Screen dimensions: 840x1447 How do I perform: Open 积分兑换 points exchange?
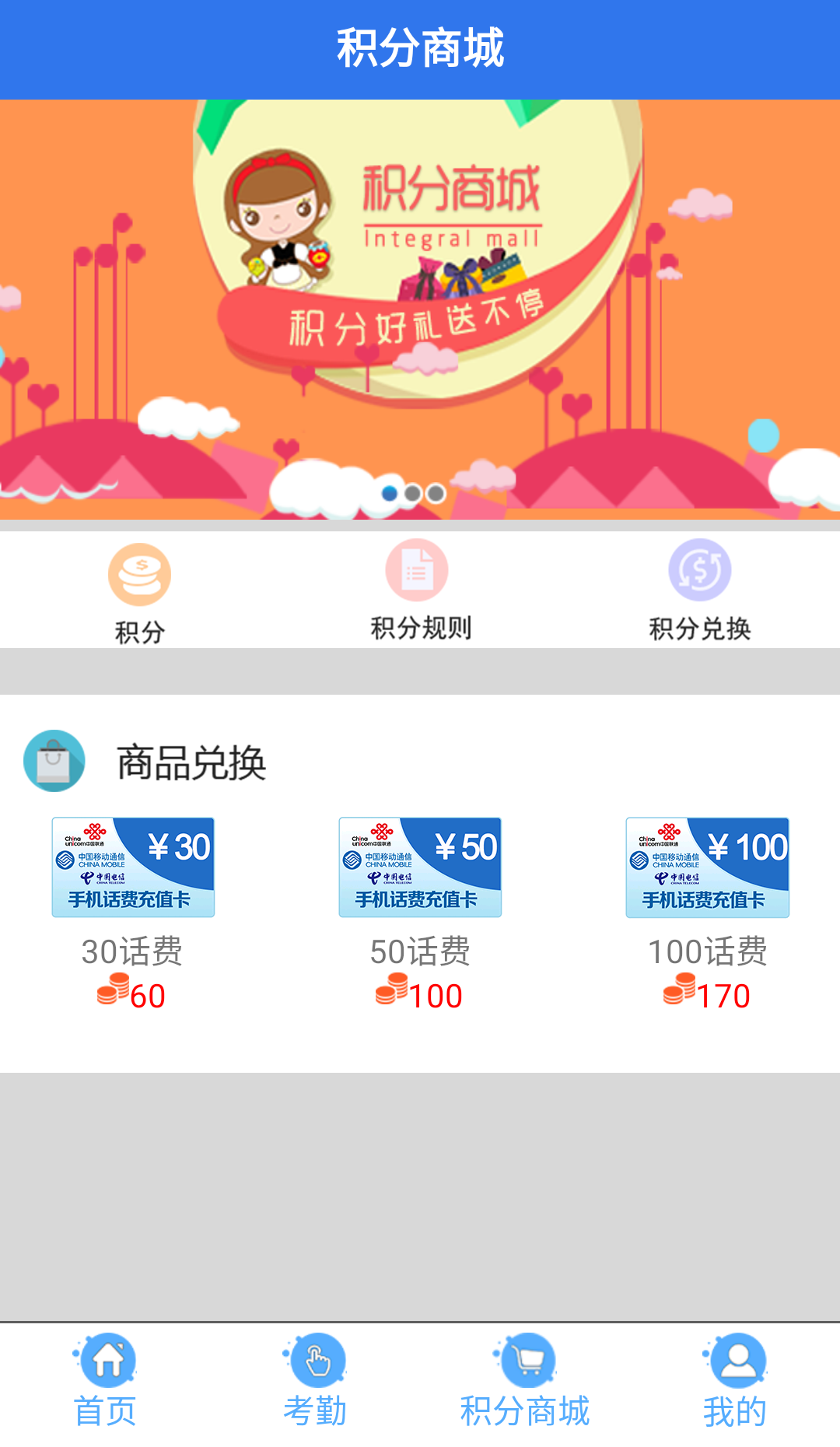700,590
